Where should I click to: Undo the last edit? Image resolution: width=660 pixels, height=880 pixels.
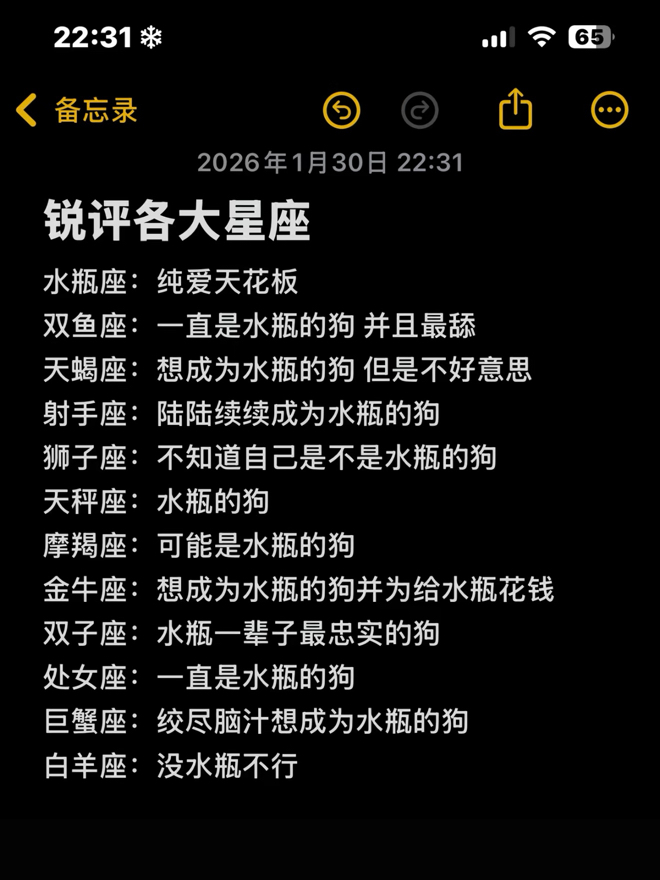[x=341, y=110]
